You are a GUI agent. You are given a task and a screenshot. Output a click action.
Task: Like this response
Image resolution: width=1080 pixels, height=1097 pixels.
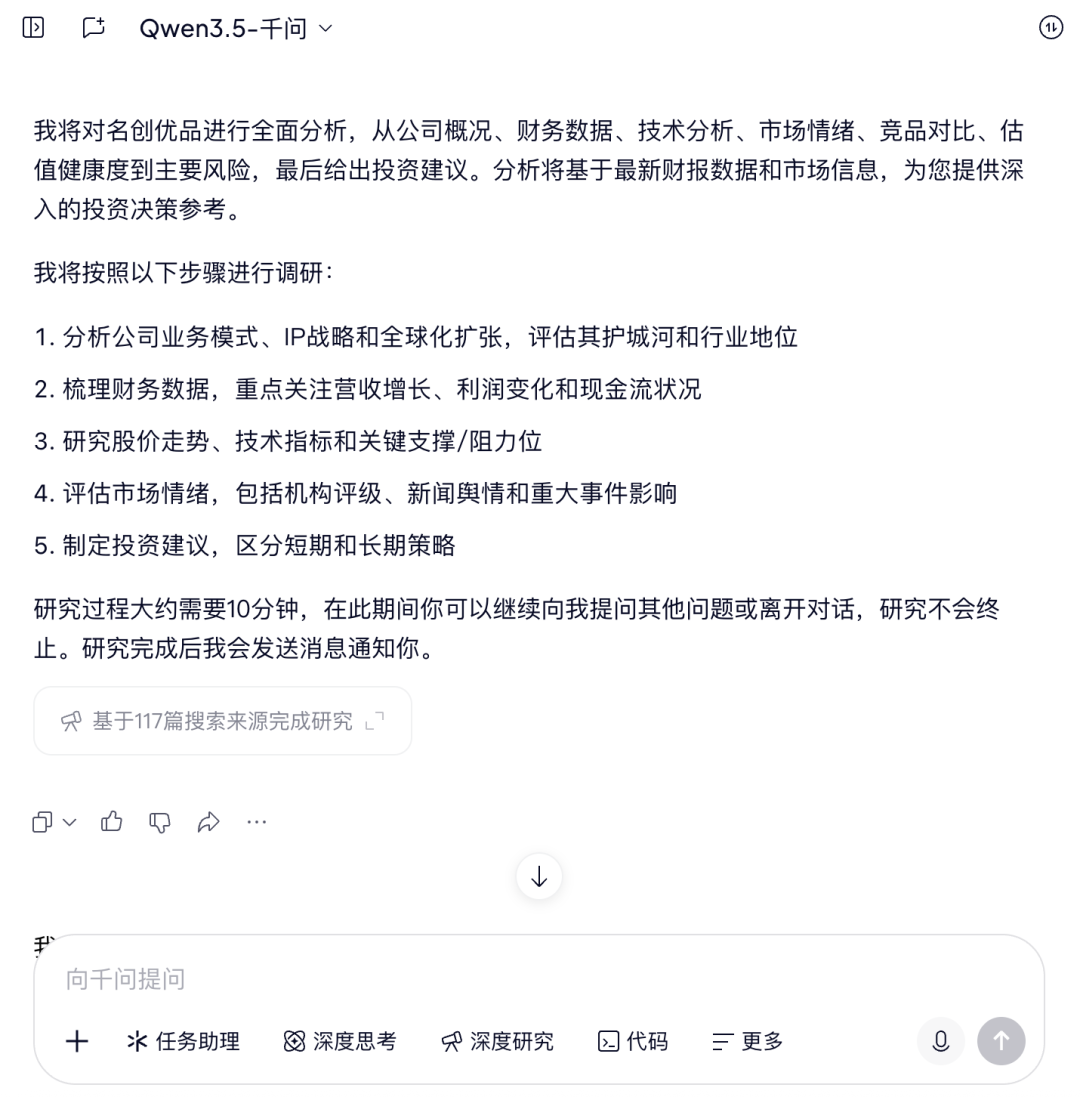[112, 822]
